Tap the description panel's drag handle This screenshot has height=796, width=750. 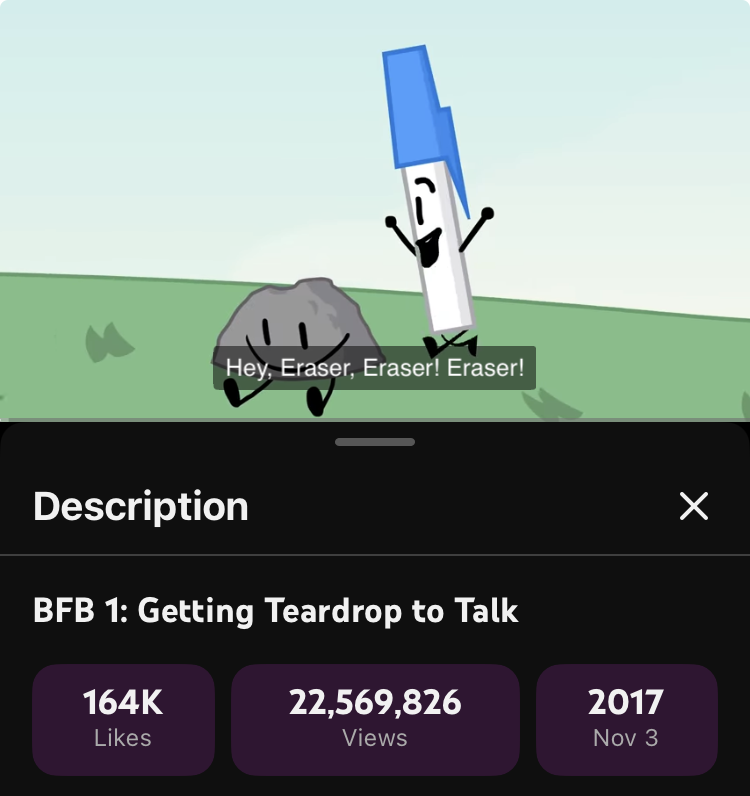pyautogui.click(x=375, y=442)
